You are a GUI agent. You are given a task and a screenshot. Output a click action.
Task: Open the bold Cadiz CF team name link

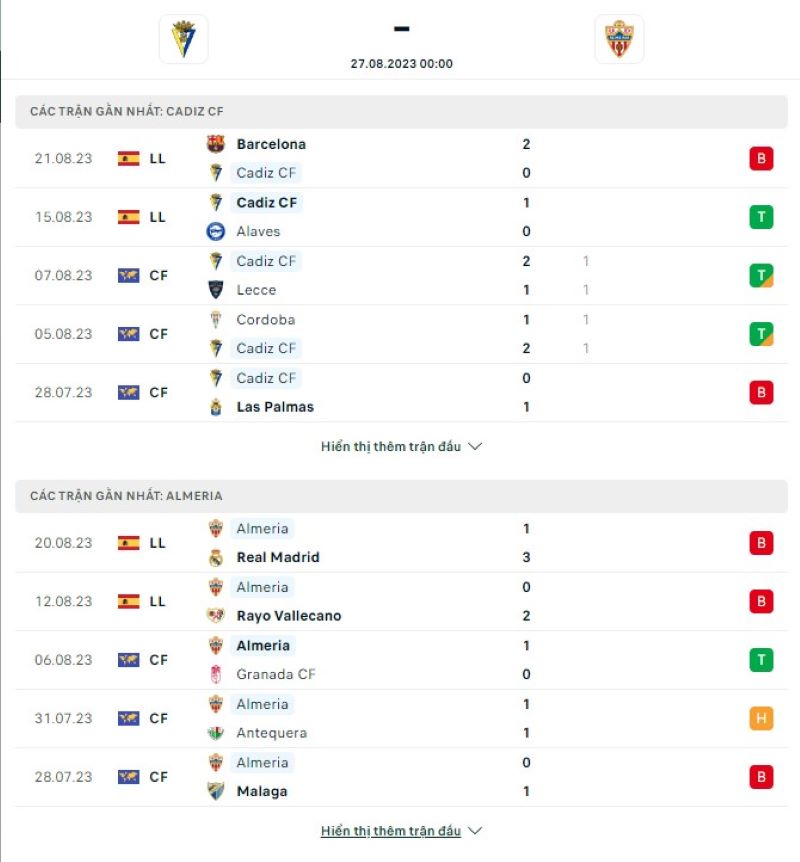click(x=266, y=202)
